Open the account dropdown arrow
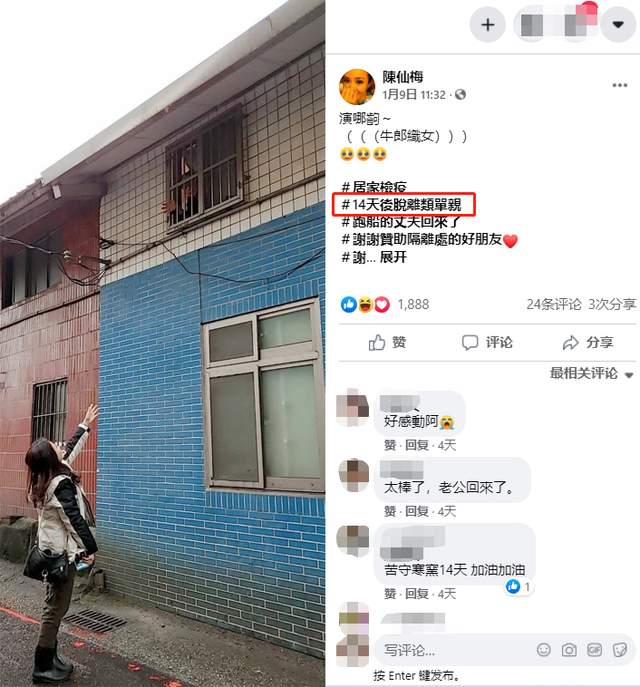Image resolution: width=640 pixels, height=687 pixels. click(618, 25)
